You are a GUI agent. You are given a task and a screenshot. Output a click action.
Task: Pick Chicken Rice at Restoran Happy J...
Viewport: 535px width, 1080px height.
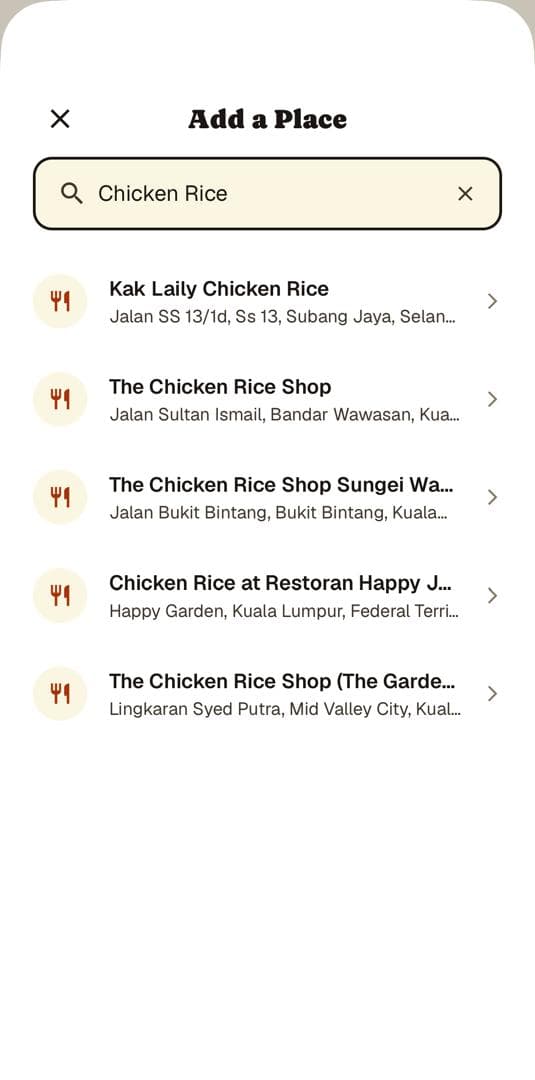click(267, 595)
